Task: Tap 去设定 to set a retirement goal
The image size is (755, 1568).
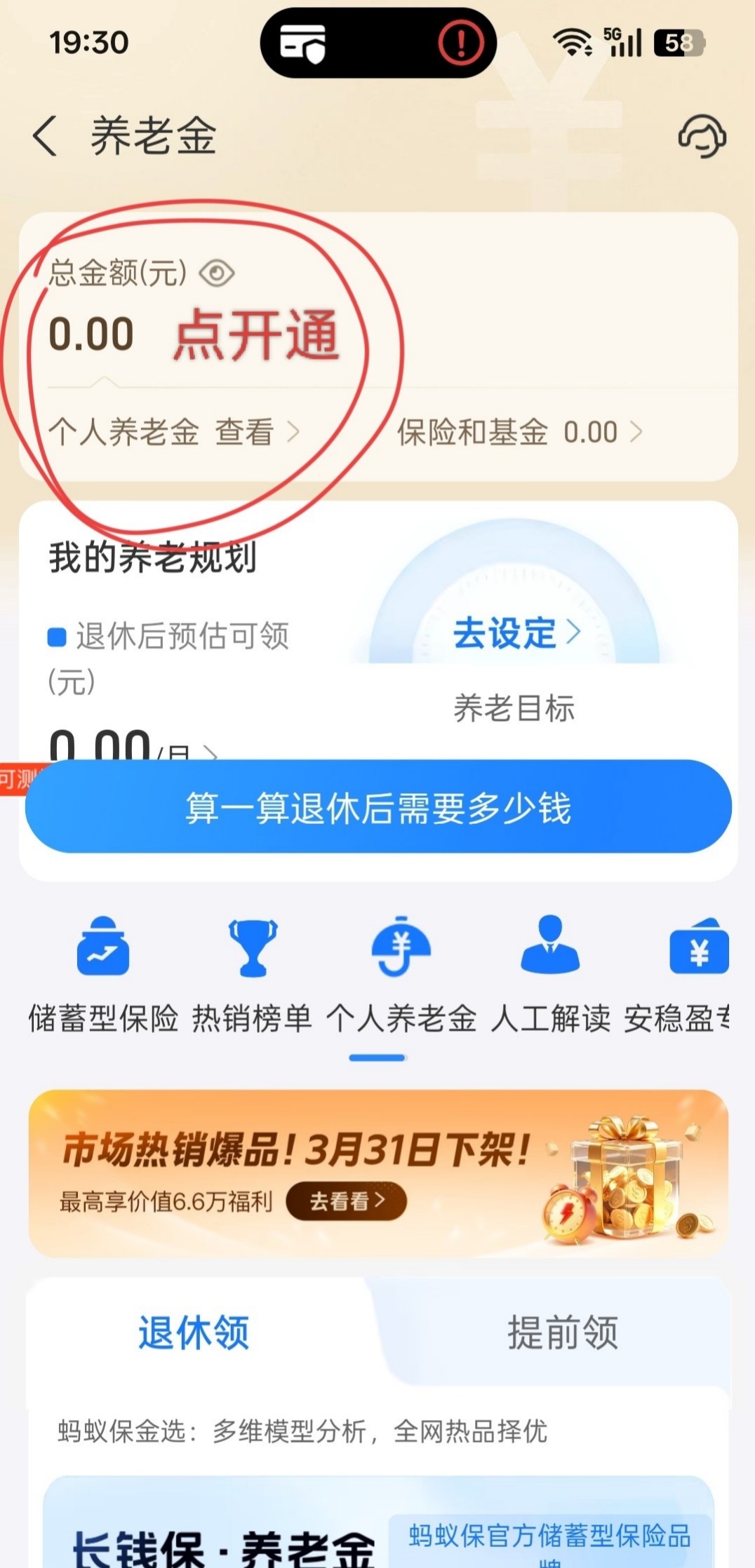Action: coord(516,633)
